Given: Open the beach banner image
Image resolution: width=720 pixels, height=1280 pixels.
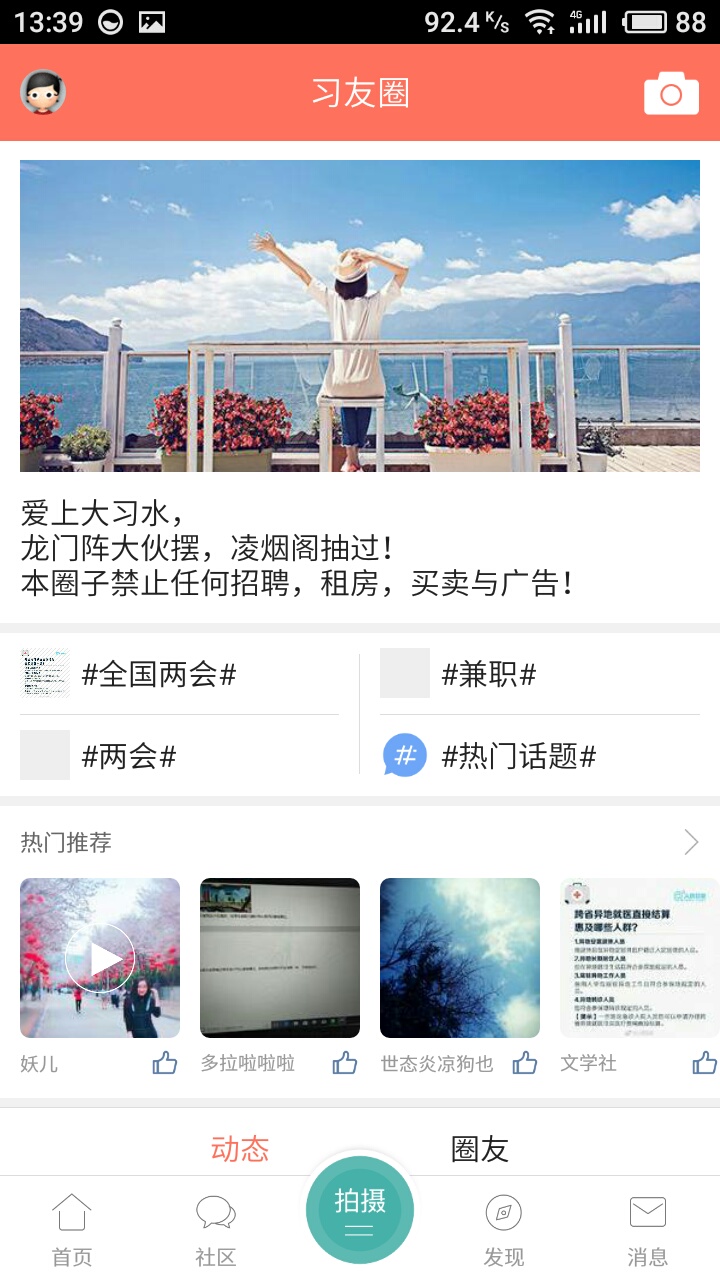Looking at the screenshot, I should click(x=360, y=318).
